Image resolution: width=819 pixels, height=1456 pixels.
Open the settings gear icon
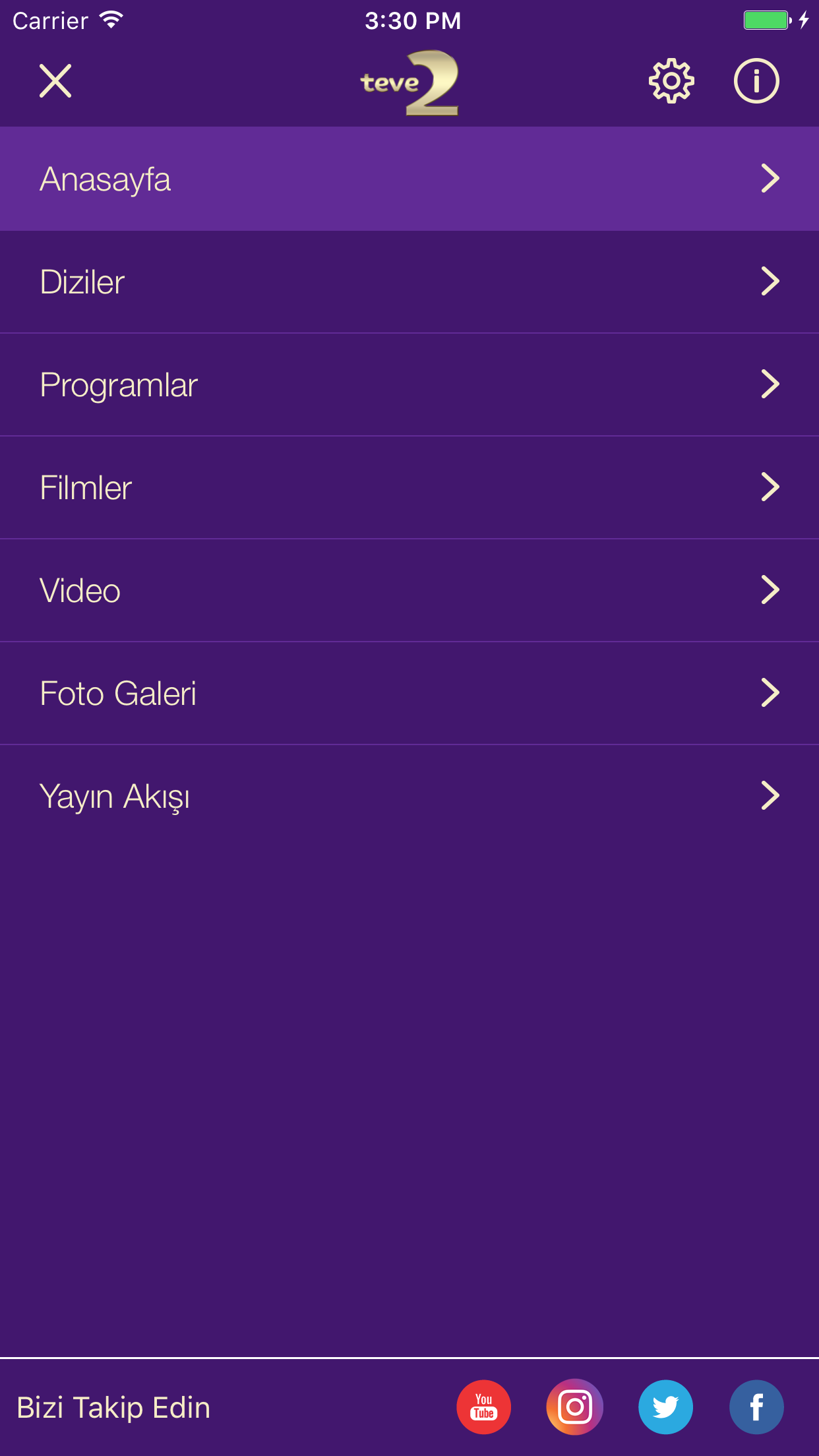click(671, 80)
